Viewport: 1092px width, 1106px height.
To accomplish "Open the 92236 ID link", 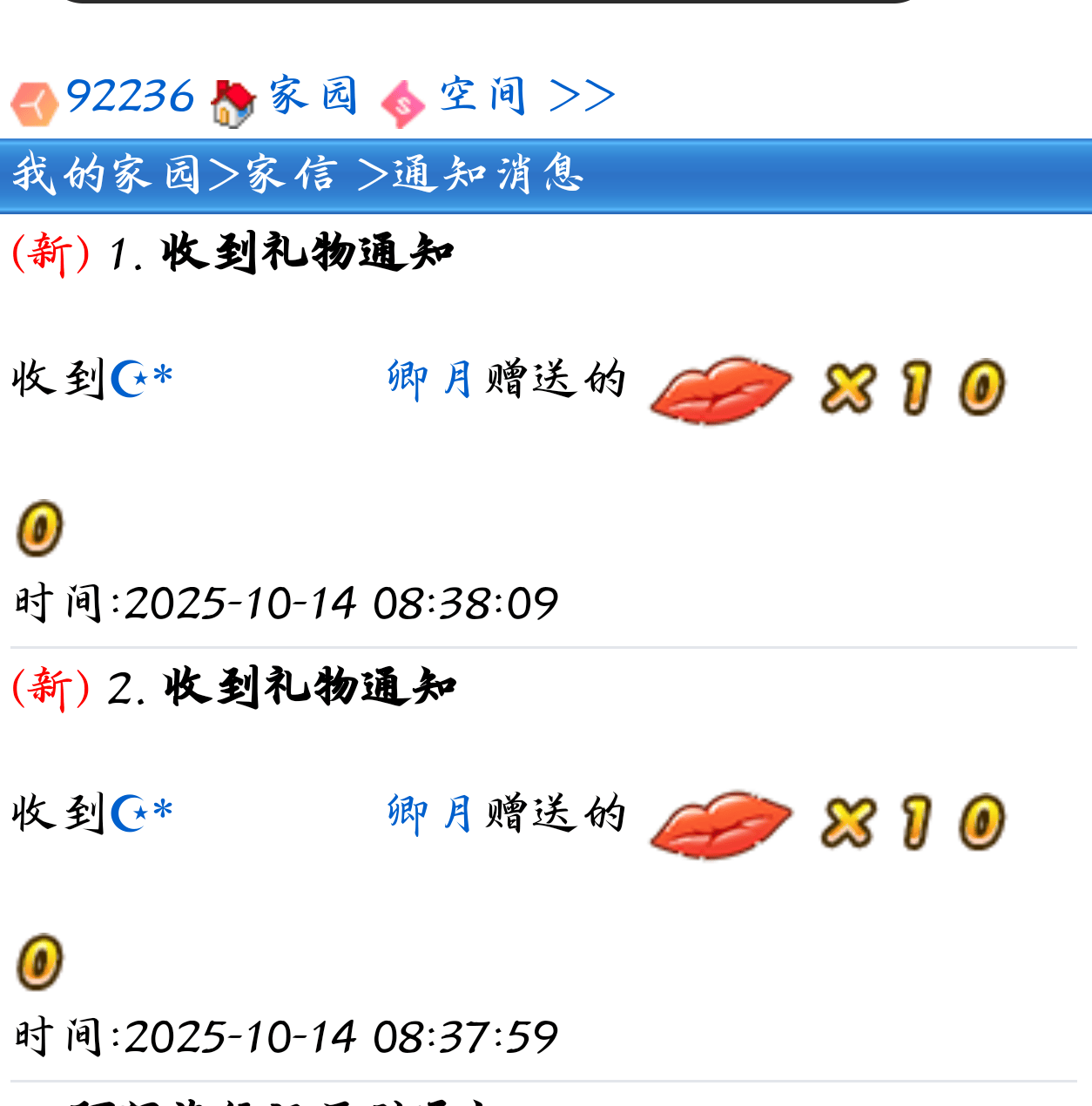I will coord(129,96).
